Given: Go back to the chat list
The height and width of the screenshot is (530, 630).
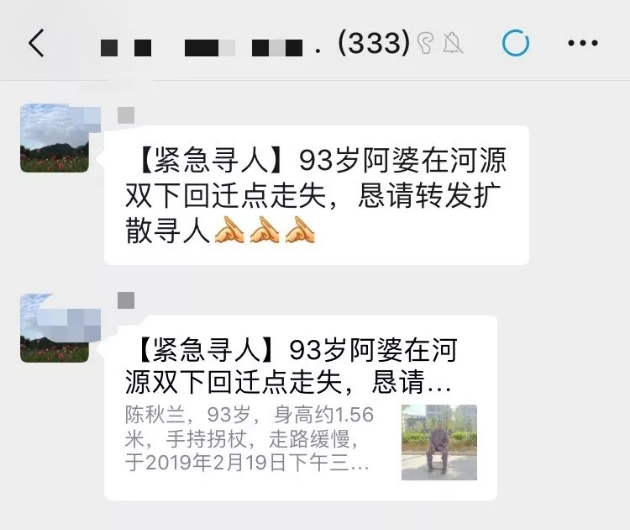Looking at the screenshot, I should (x=37, y=43).
